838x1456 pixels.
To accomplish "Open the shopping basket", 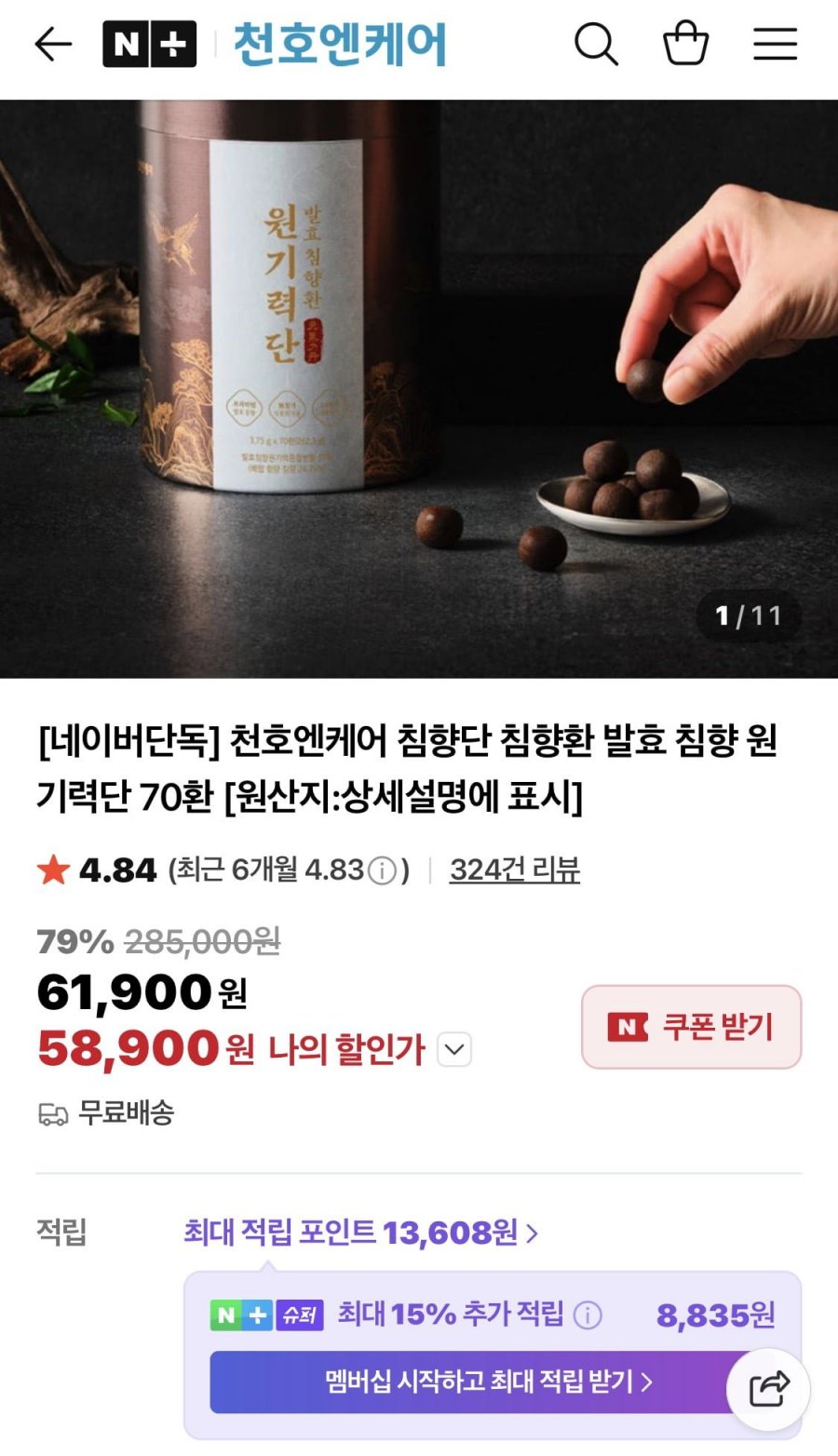I will pos(685,44).
